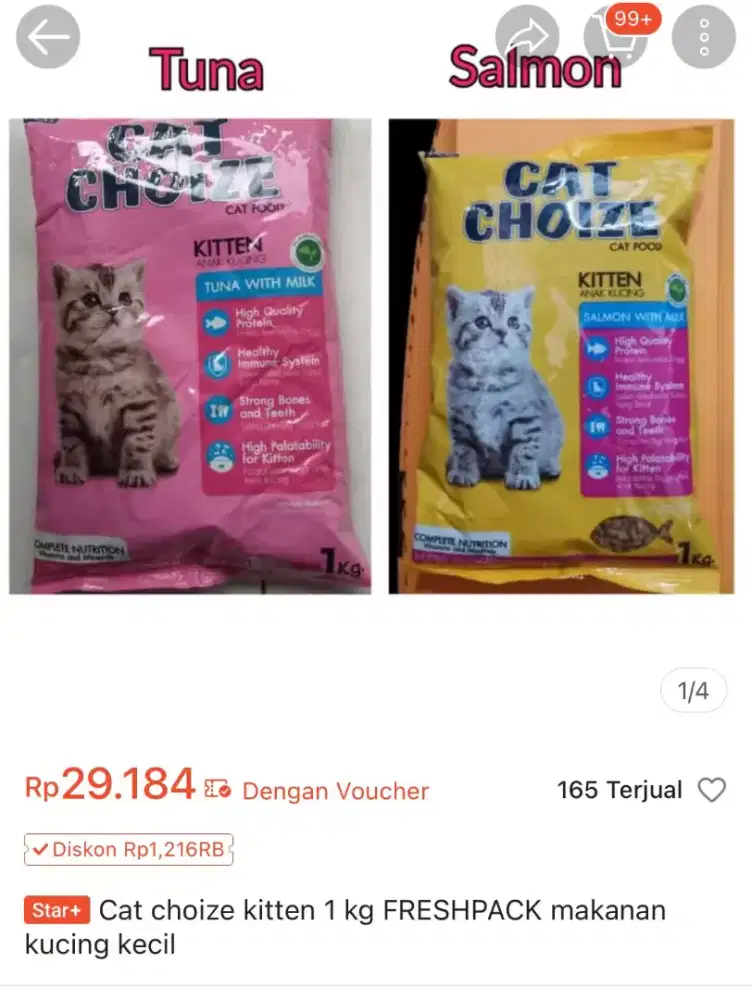Open the three-dot overflow menu icon

point(706,35)
